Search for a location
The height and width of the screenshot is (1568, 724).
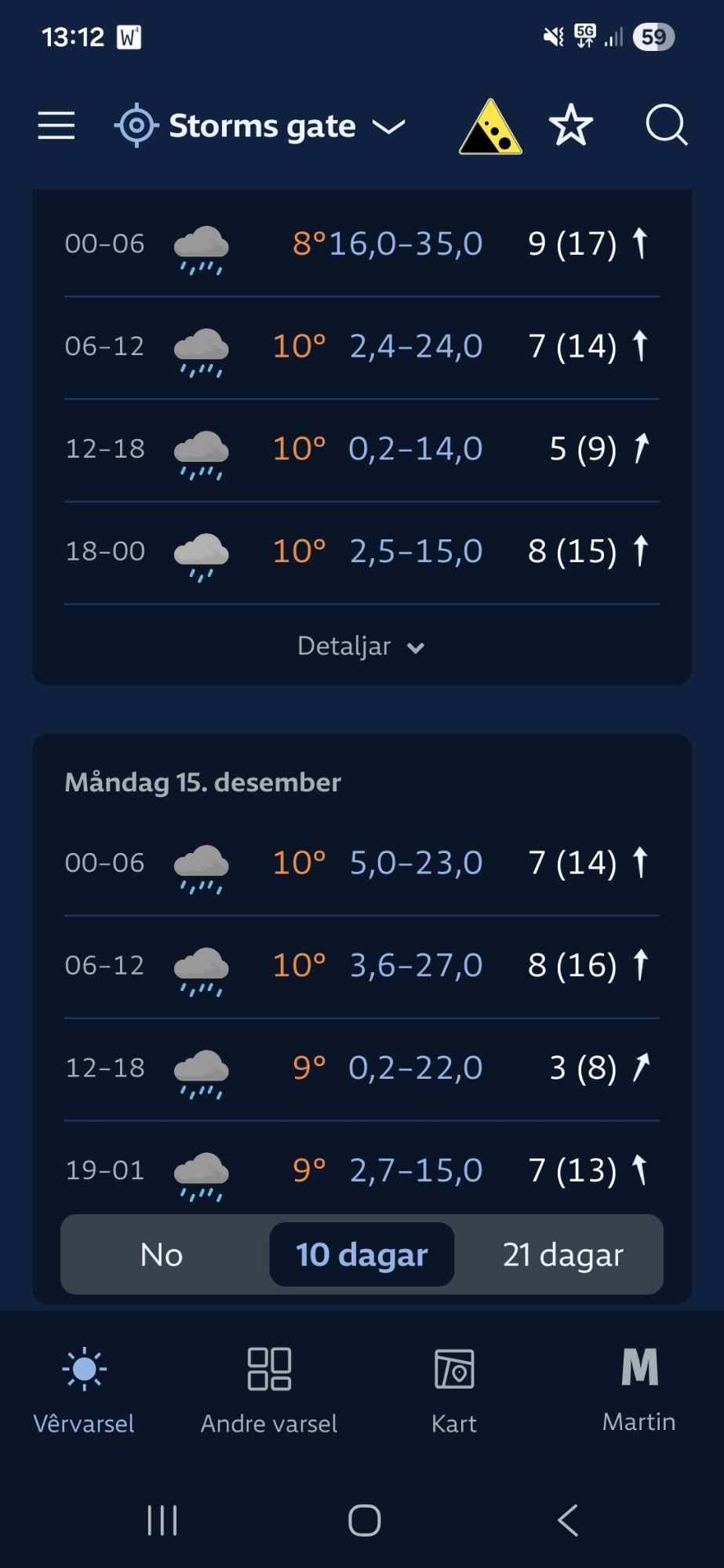tap(666, 125)
